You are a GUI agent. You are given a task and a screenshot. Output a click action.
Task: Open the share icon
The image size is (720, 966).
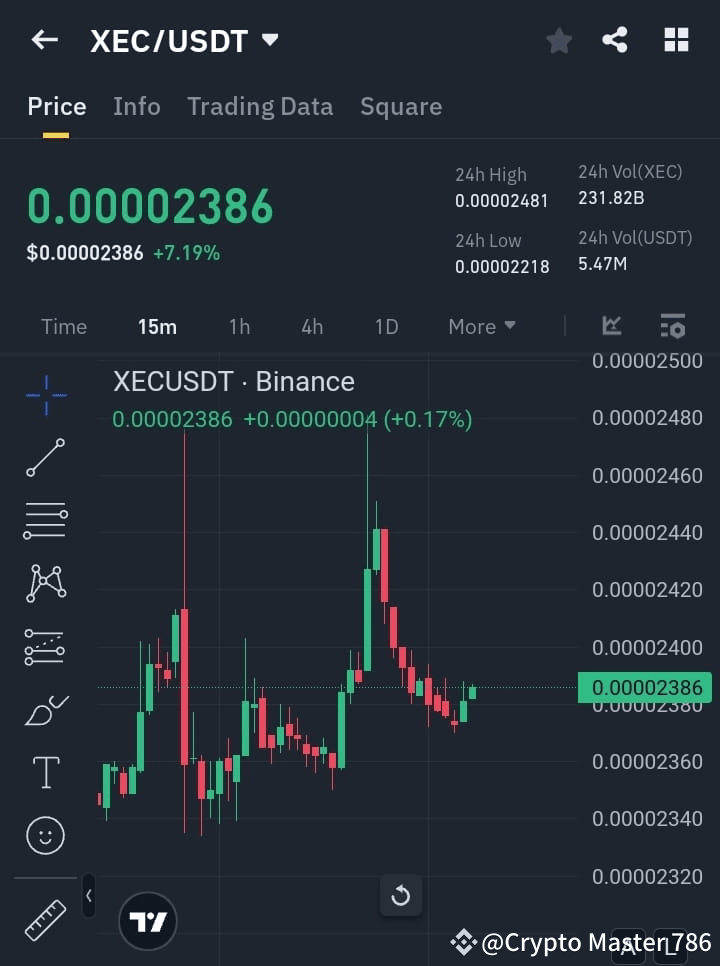click(614, 40)
